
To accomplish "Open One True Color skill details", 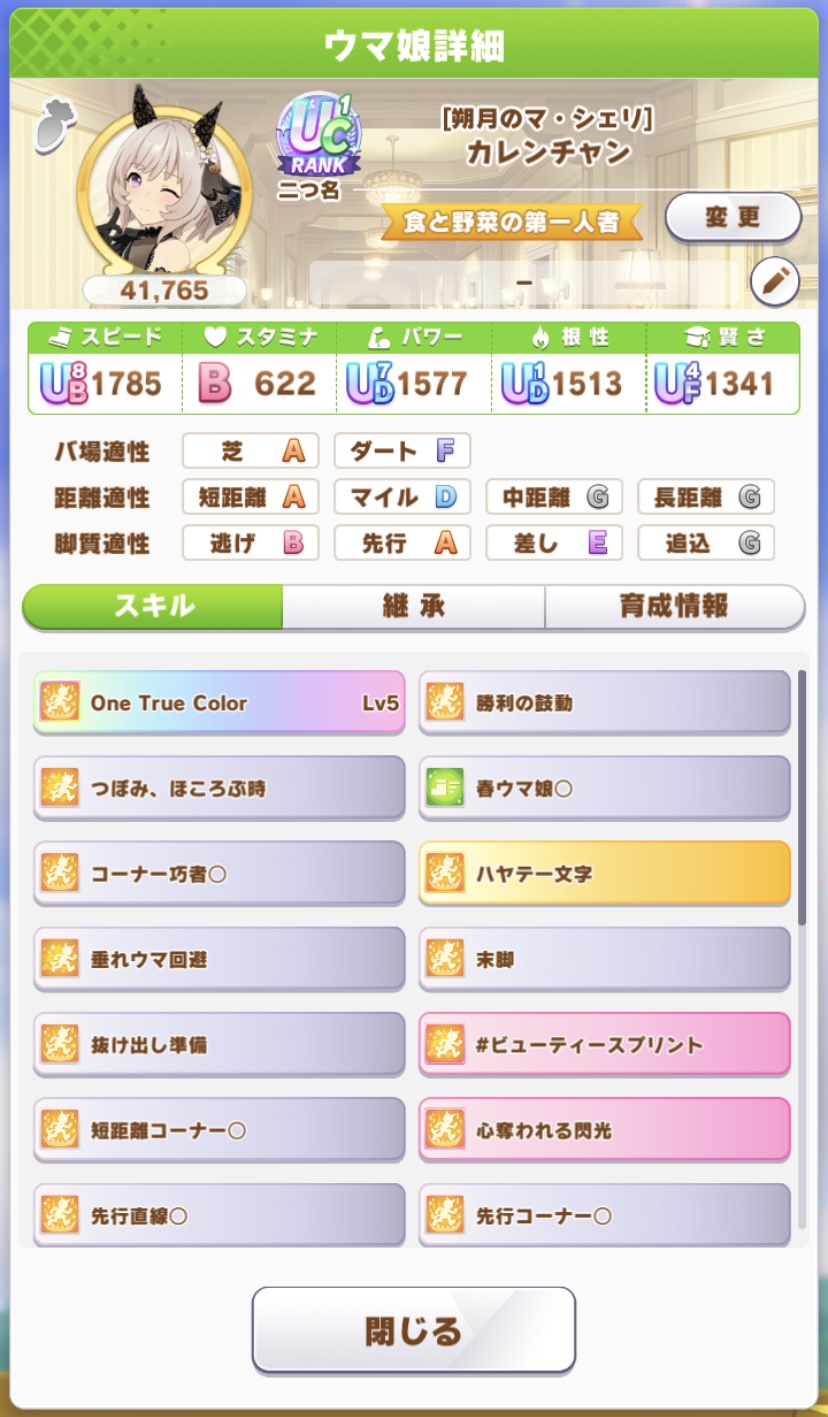I will [x=219, y=703].
